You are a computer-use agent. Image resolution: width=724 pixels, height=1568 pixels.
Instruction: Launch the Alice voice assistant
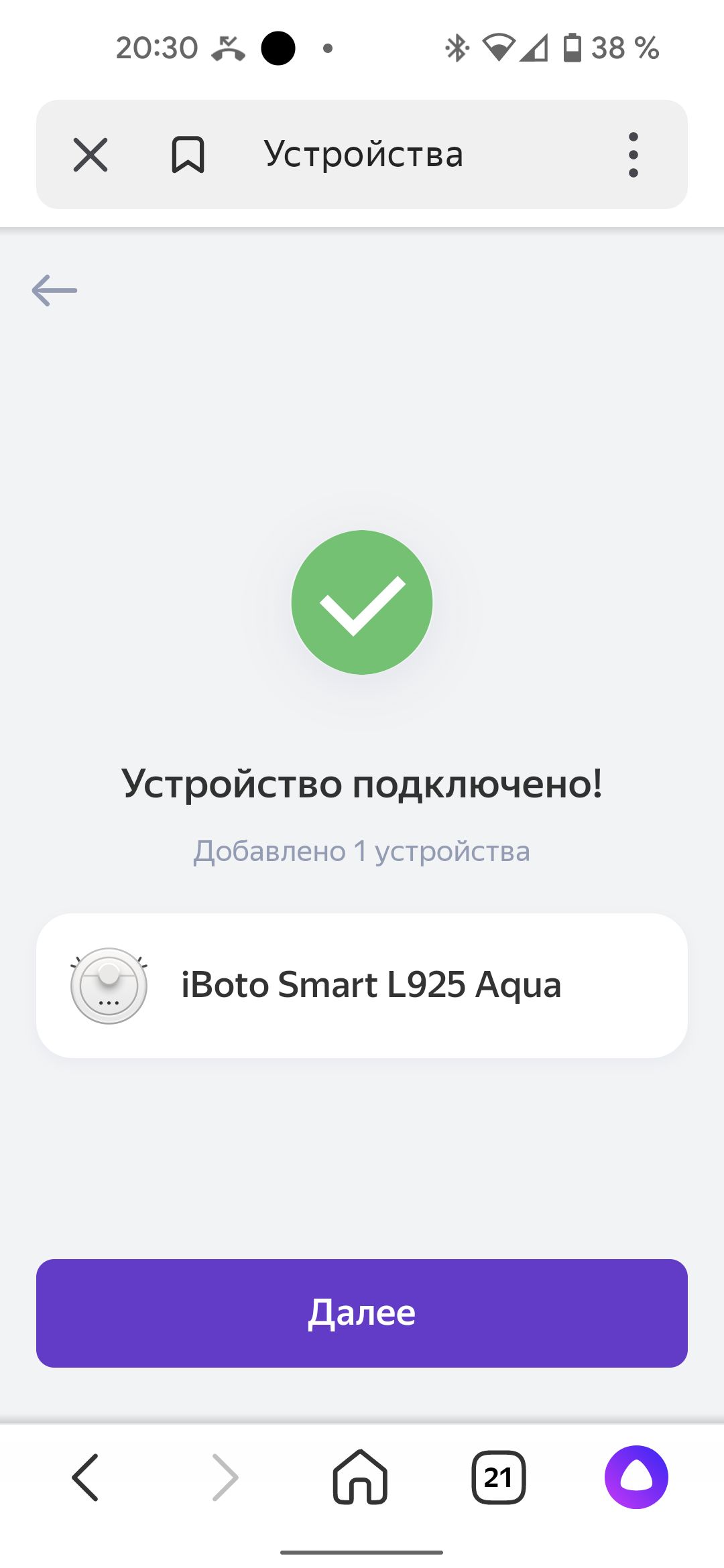tap(636, 1477)
